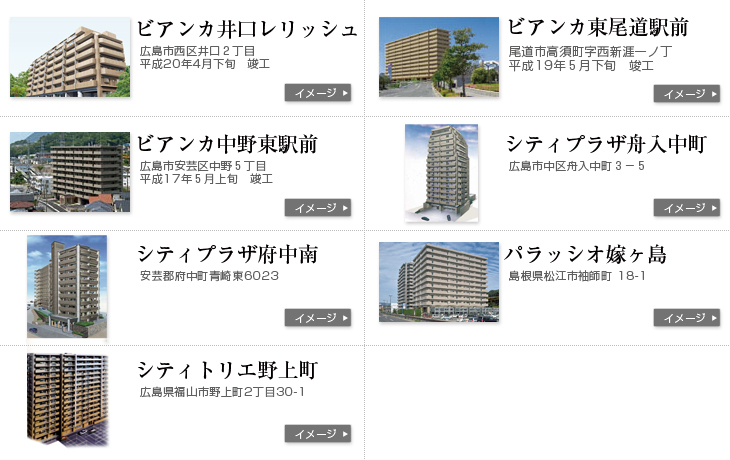This screenshot has height=460, width=730.
Task: Tap イメージ for ビアンカ東尾道駅前
Action: [687, 93]
